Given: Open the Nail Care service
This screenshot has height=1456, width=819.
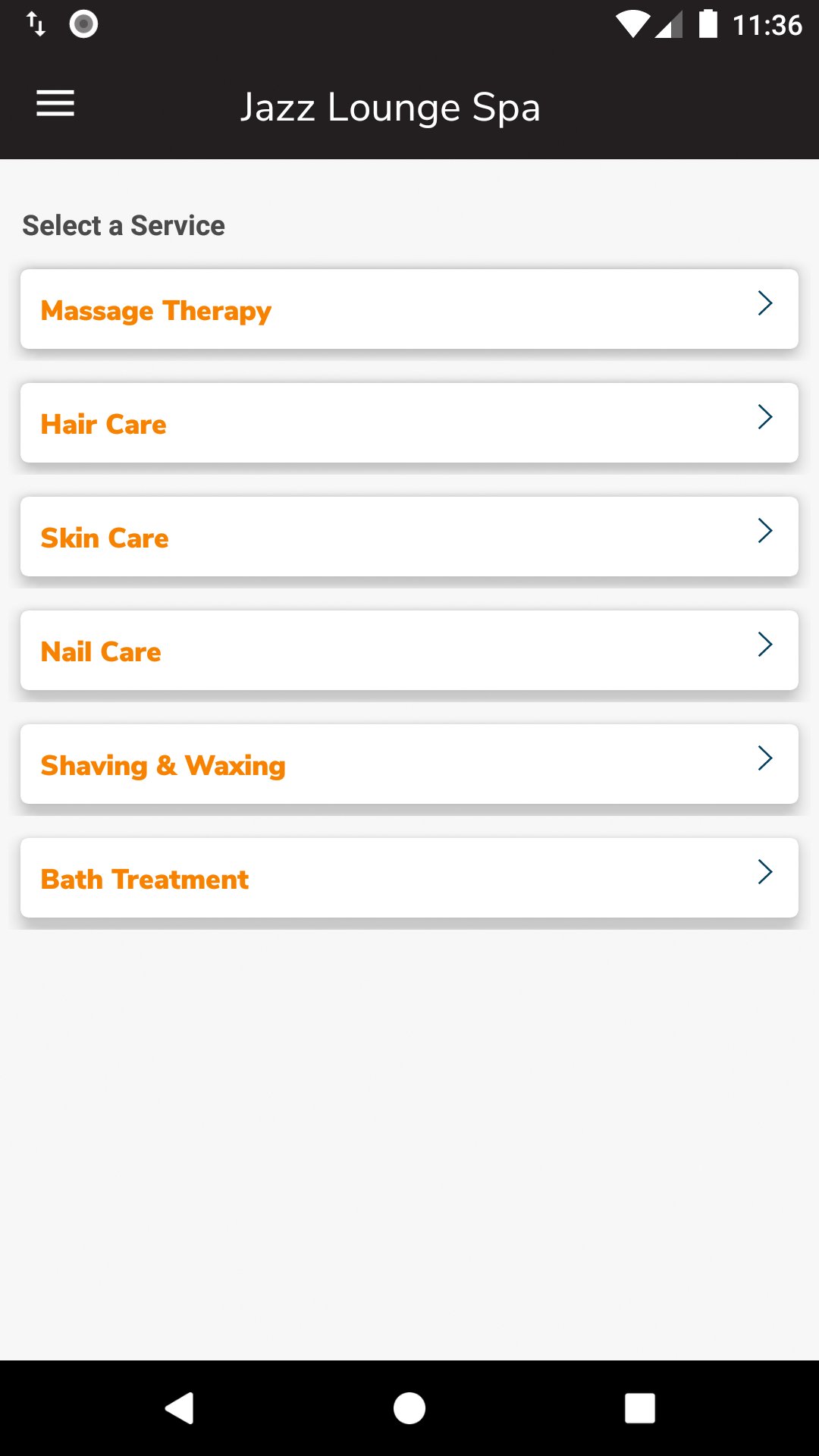Looking at the screenshot, I should click(409, 650).
